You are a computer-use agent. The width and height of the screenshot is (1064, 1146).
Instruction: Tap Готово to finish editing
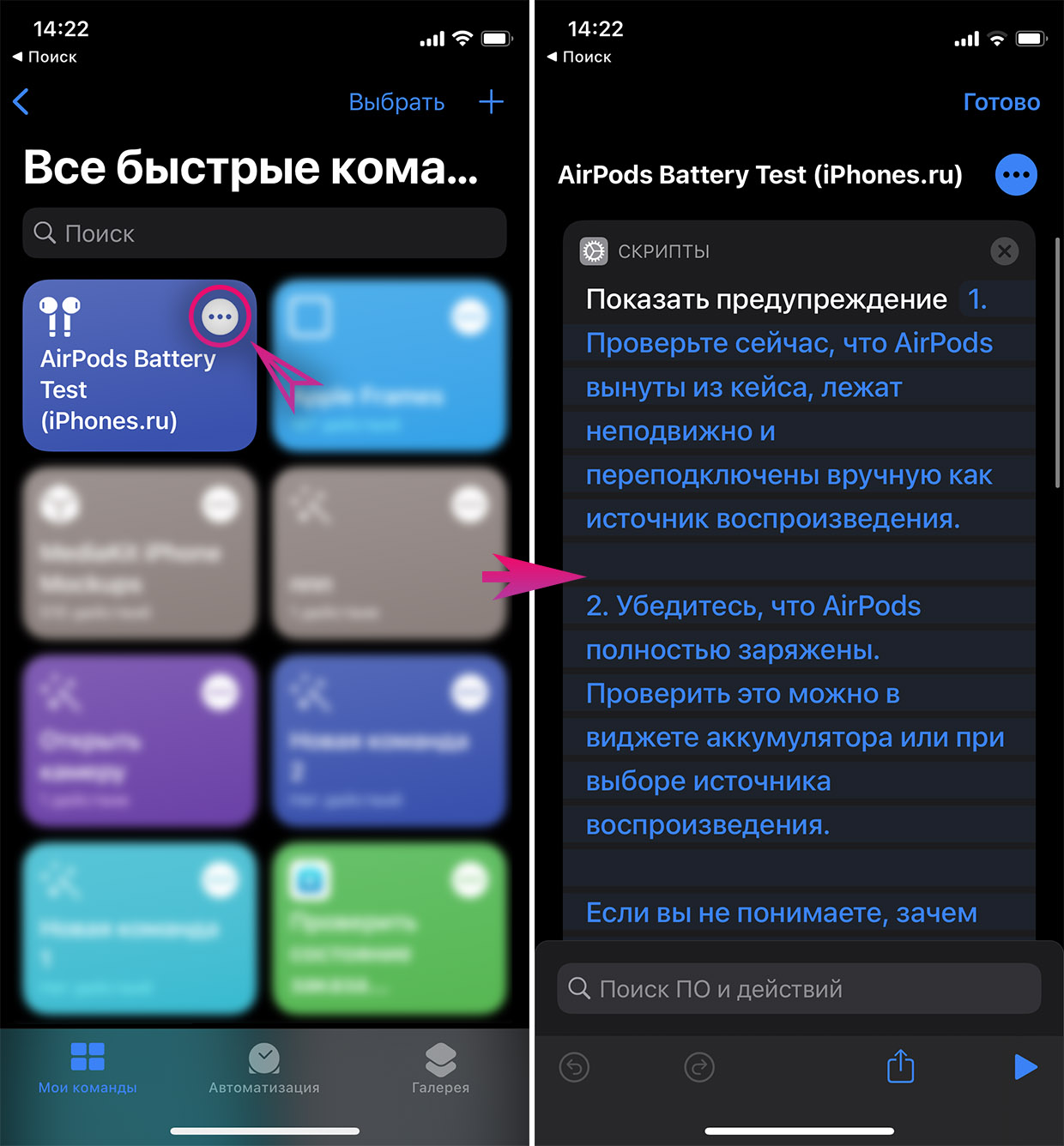(1001, 102)
